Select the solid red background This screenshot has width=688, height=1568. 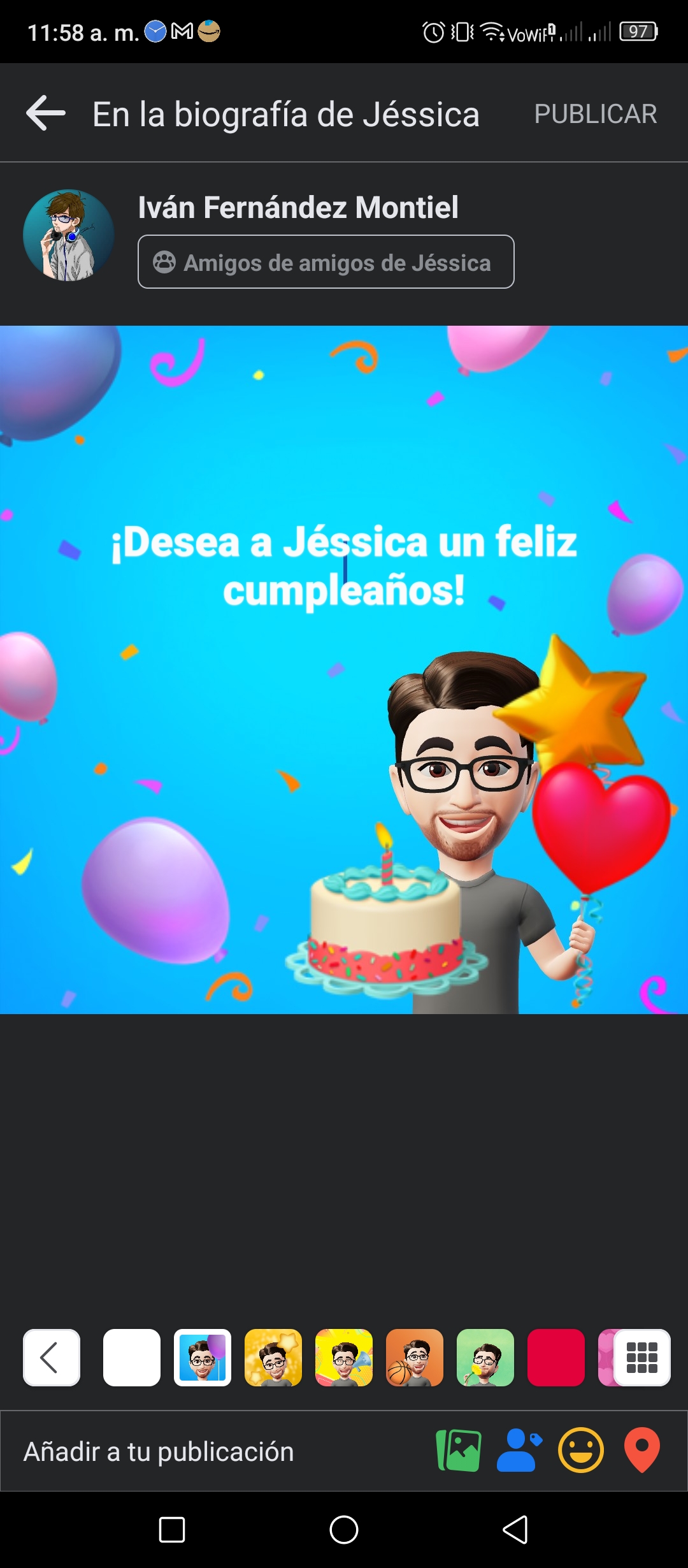556,1358
